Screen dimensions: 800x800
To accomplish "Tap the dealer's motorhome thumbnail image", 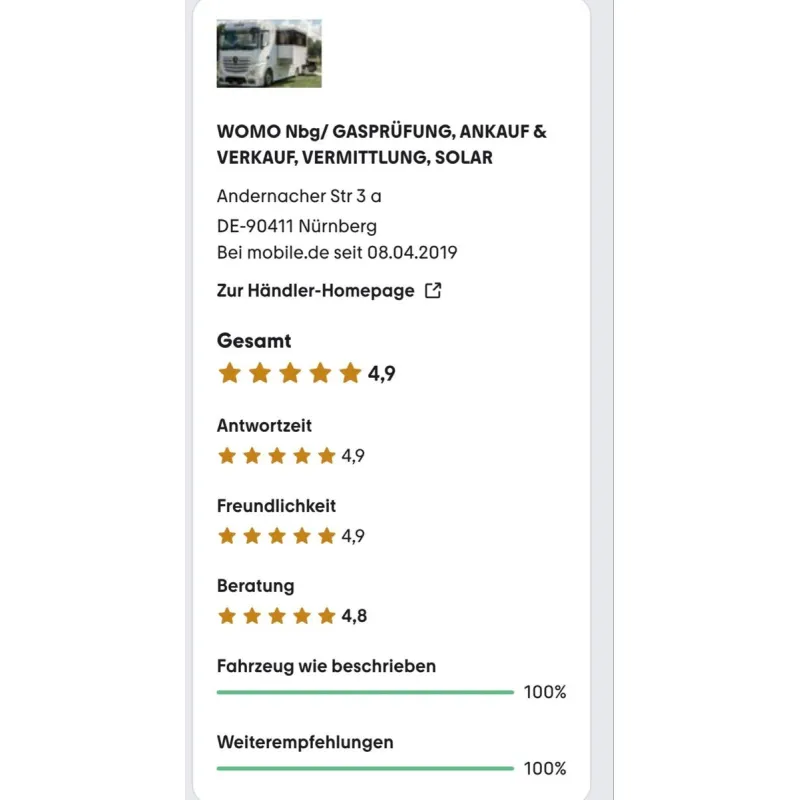I will click(269, 53).
